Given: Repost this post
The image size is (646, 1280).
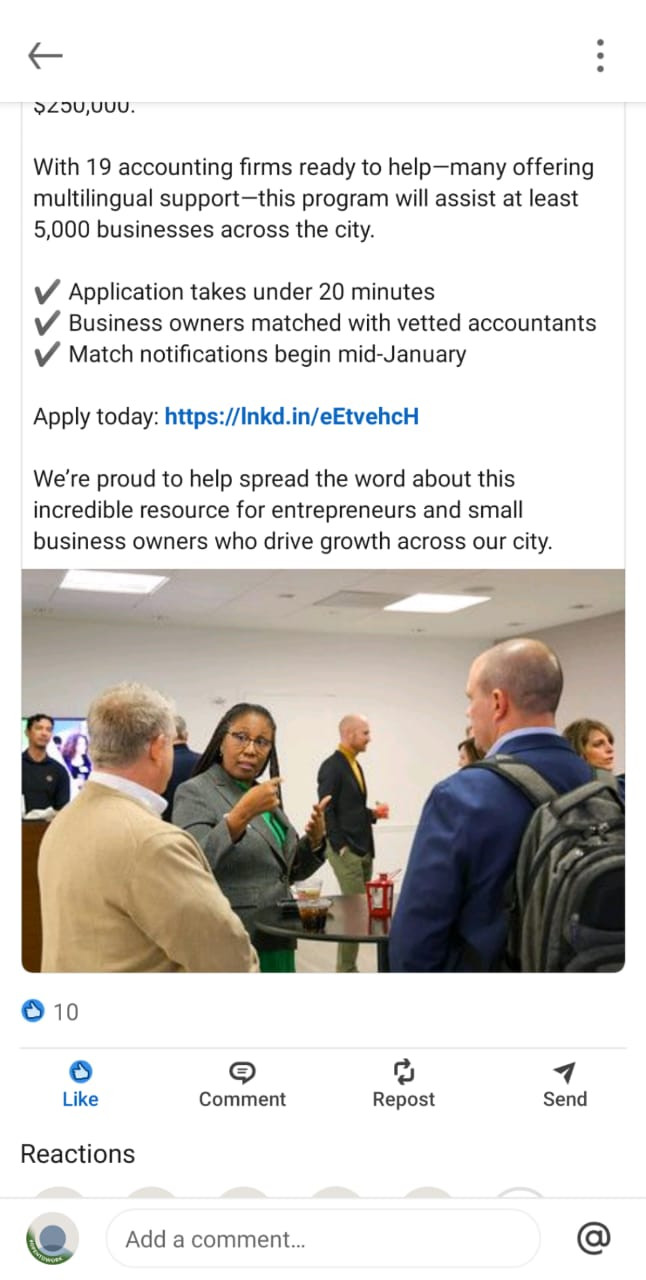Looking at the screenshot, I should [x=403, y=1084].
